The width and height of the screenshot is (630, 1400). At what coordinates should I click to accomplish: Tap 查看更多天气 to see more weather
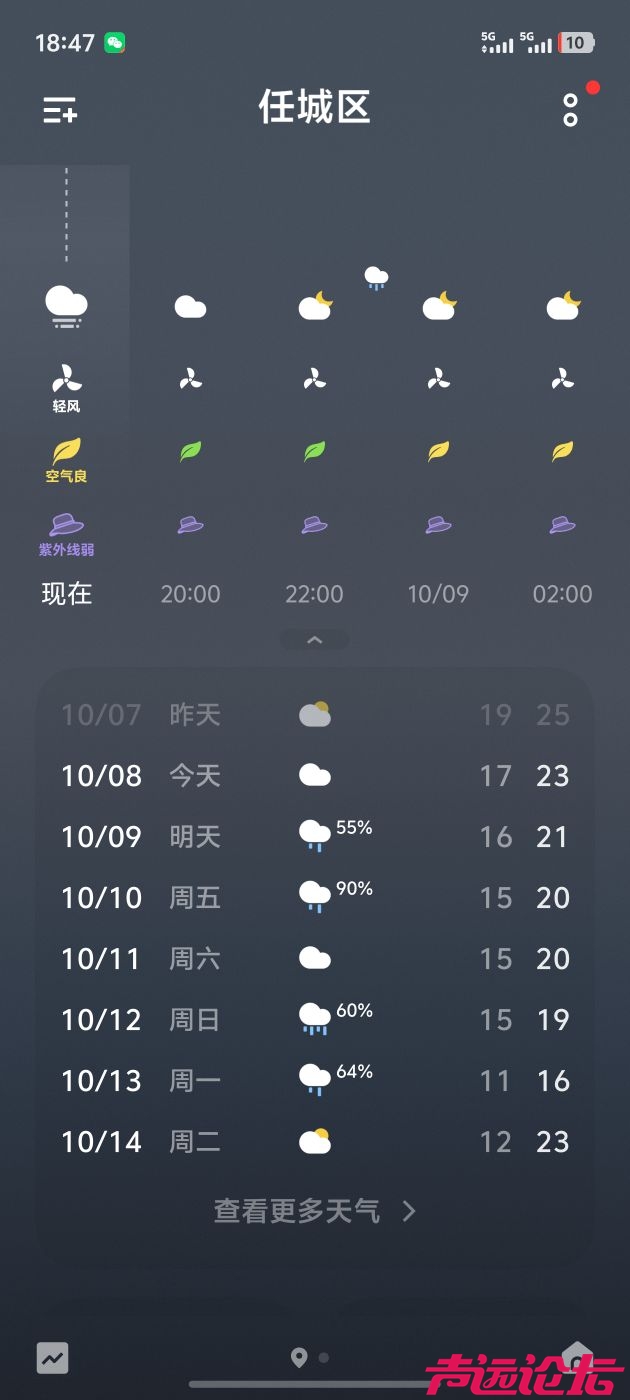coord(314,1211)
